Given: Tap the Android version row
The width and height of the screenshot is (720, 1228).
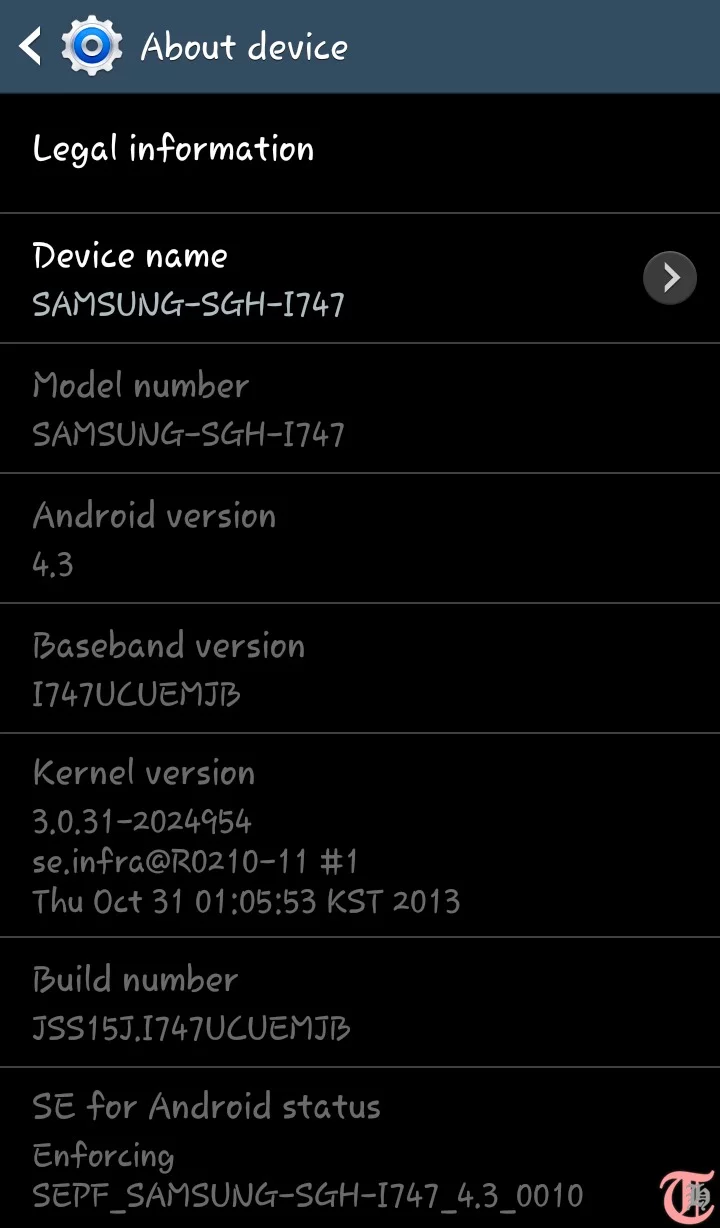Looking at the screenshot, I should [x=360, y=538].
